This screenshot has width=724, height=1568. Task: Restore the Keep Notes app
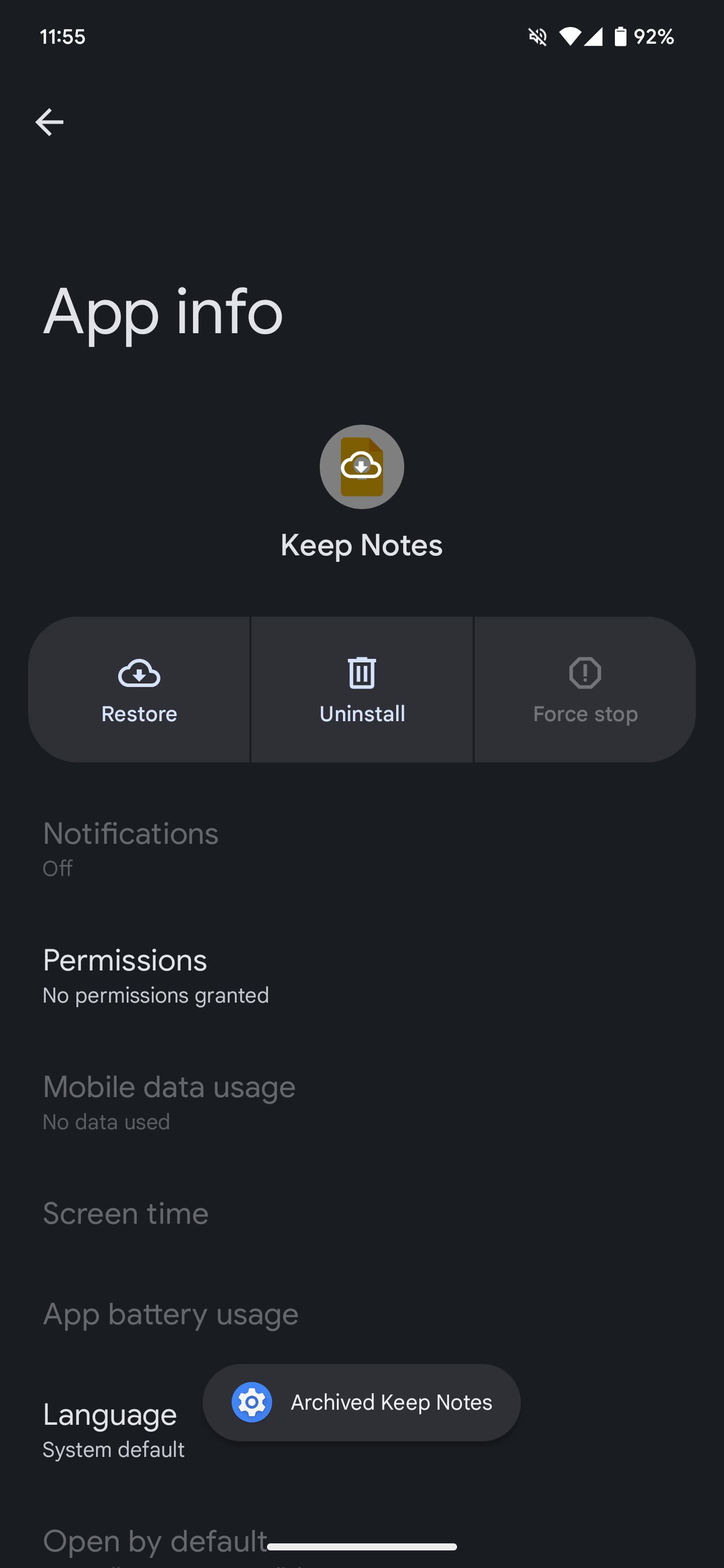point(139,690)
